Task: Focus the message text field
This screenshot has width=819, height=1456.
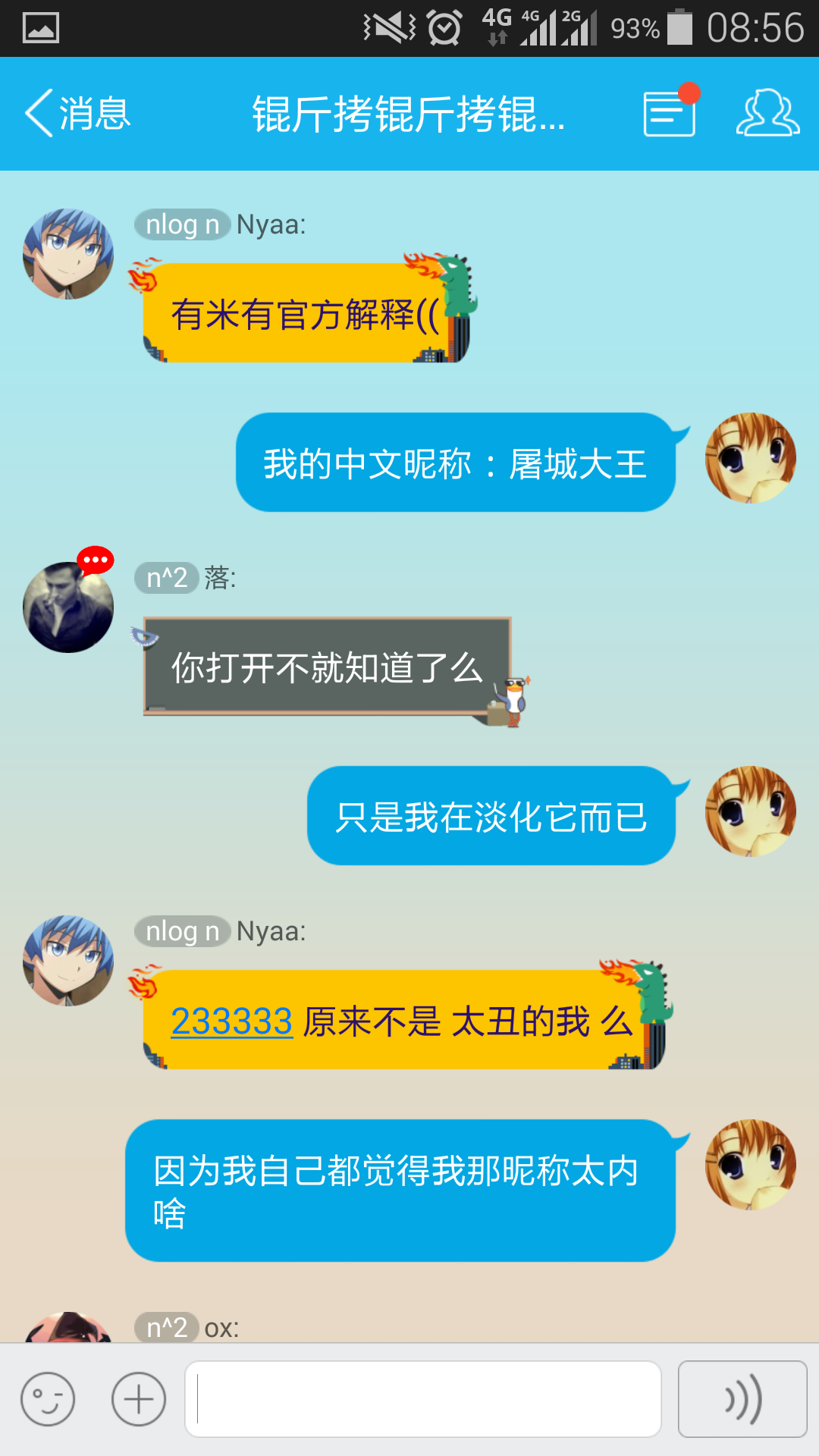Action: click(423, 1399)
